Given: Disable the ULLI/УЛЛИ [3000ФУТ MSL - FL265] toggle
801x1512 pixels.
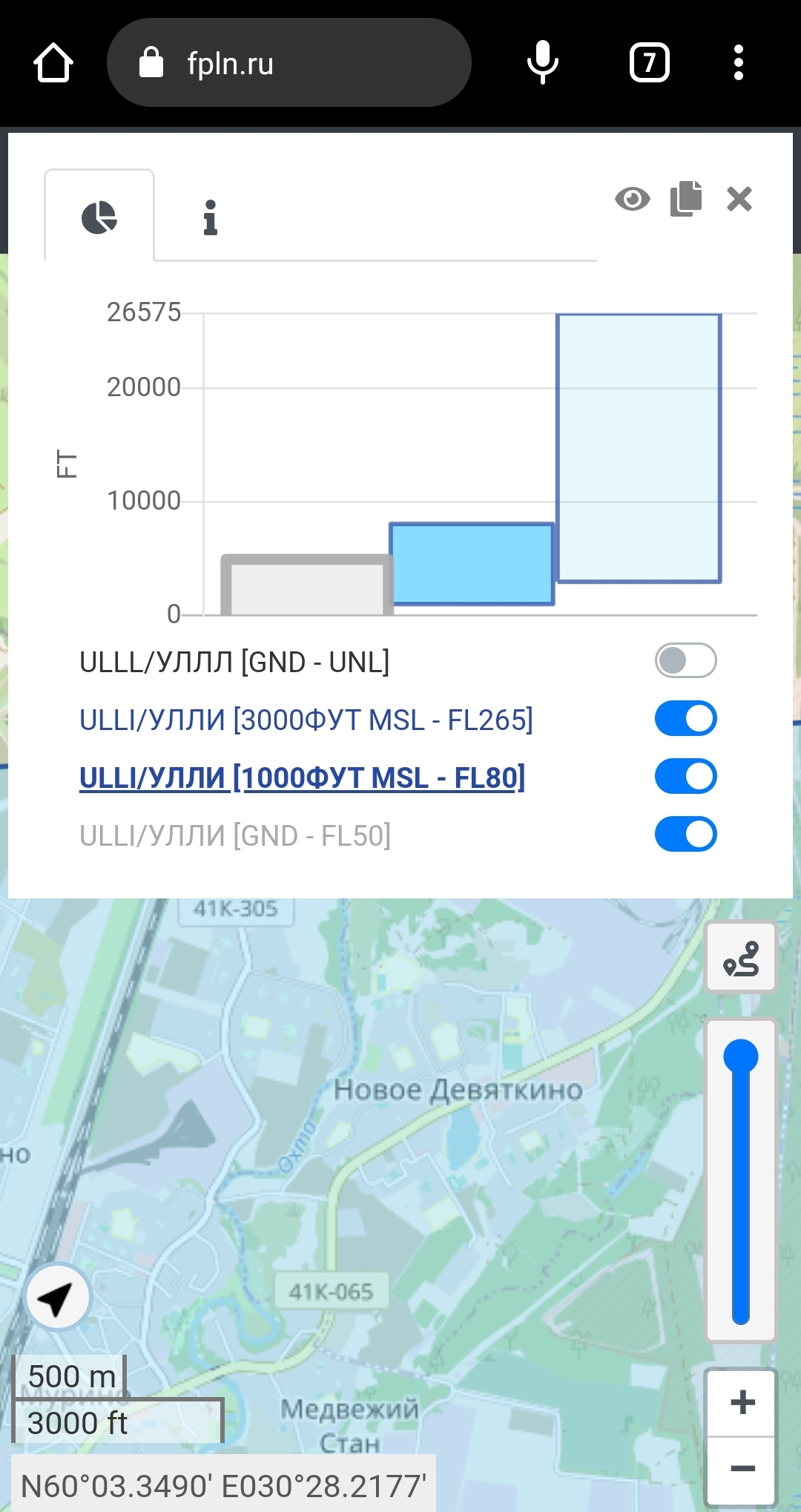Looking at the screenshot, I should [685, 718].
